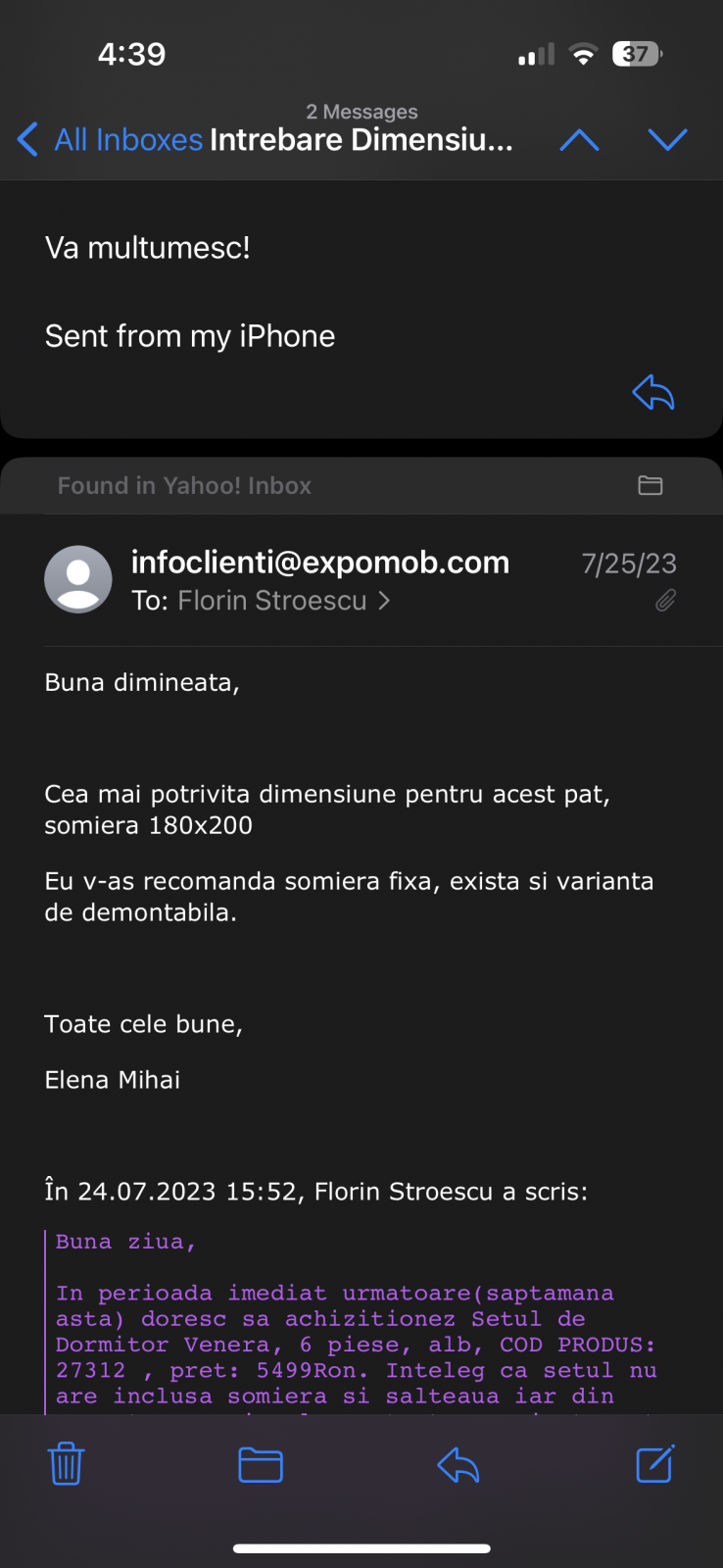Move message to a folder
723x1568 pixels.
click(x=261, y=1465)
